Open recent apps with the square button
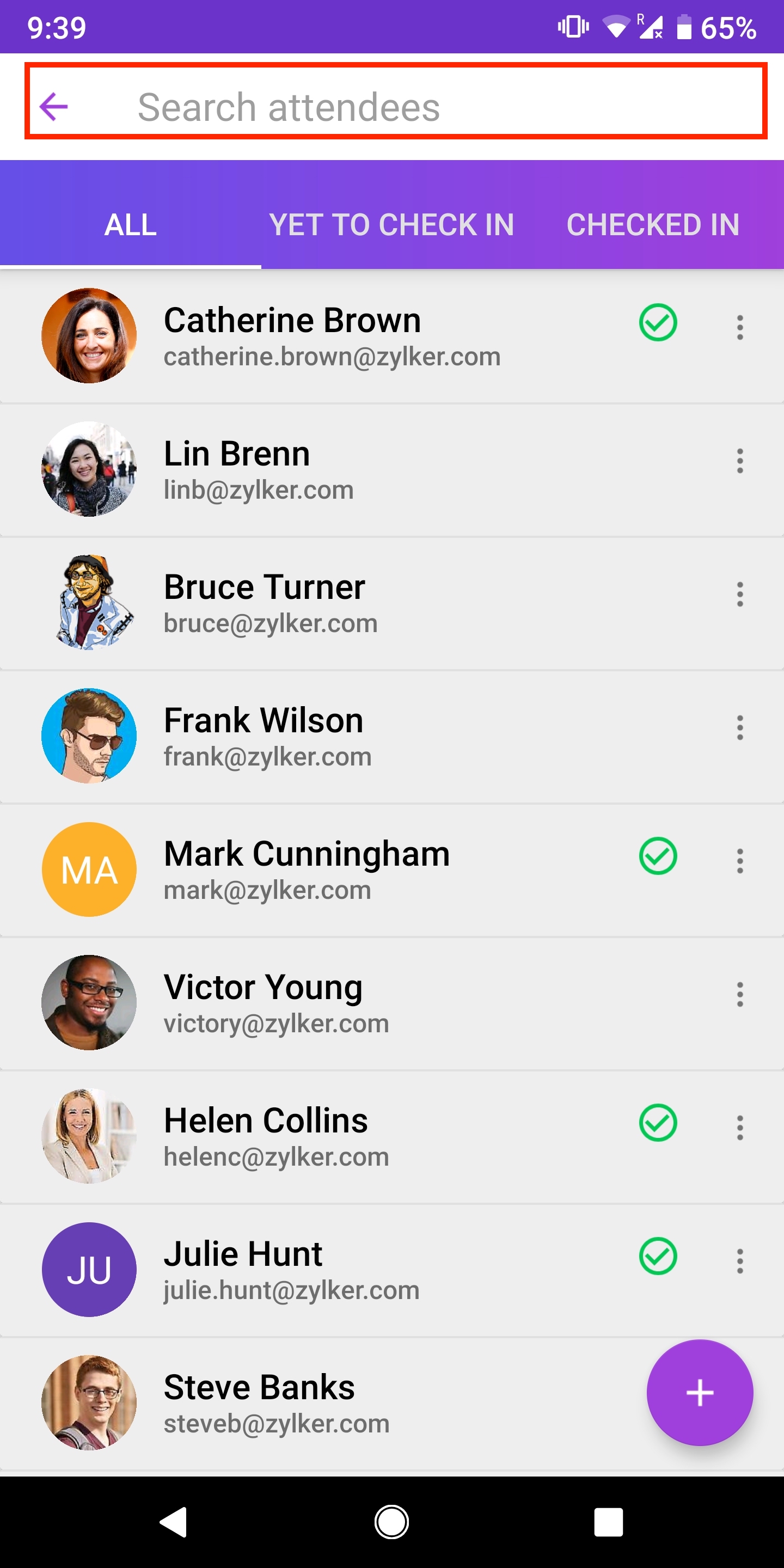This screenshot has width=784, height=1568. [609, 1523]
